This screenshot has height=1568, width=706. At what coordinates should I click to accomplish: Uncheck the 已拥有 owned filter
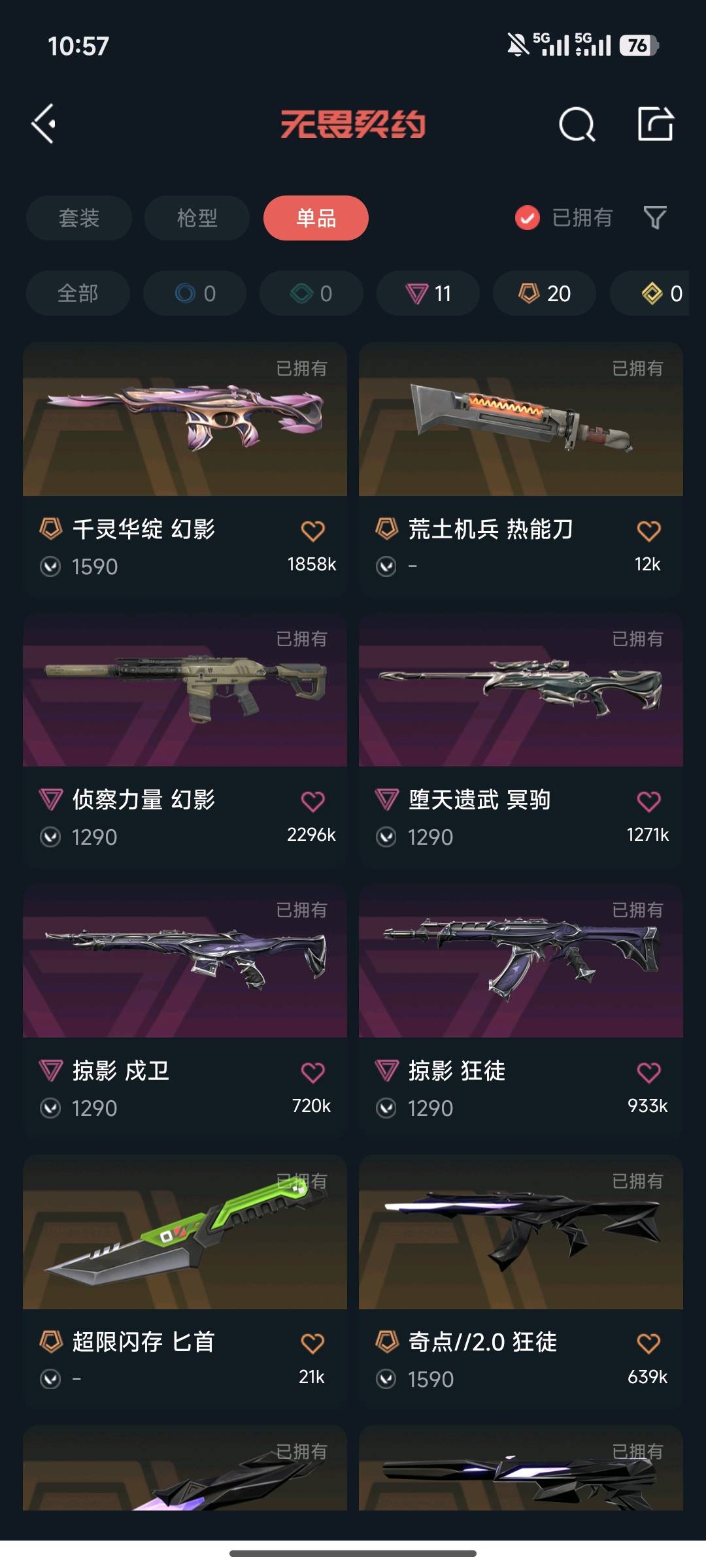click(563, 218)
